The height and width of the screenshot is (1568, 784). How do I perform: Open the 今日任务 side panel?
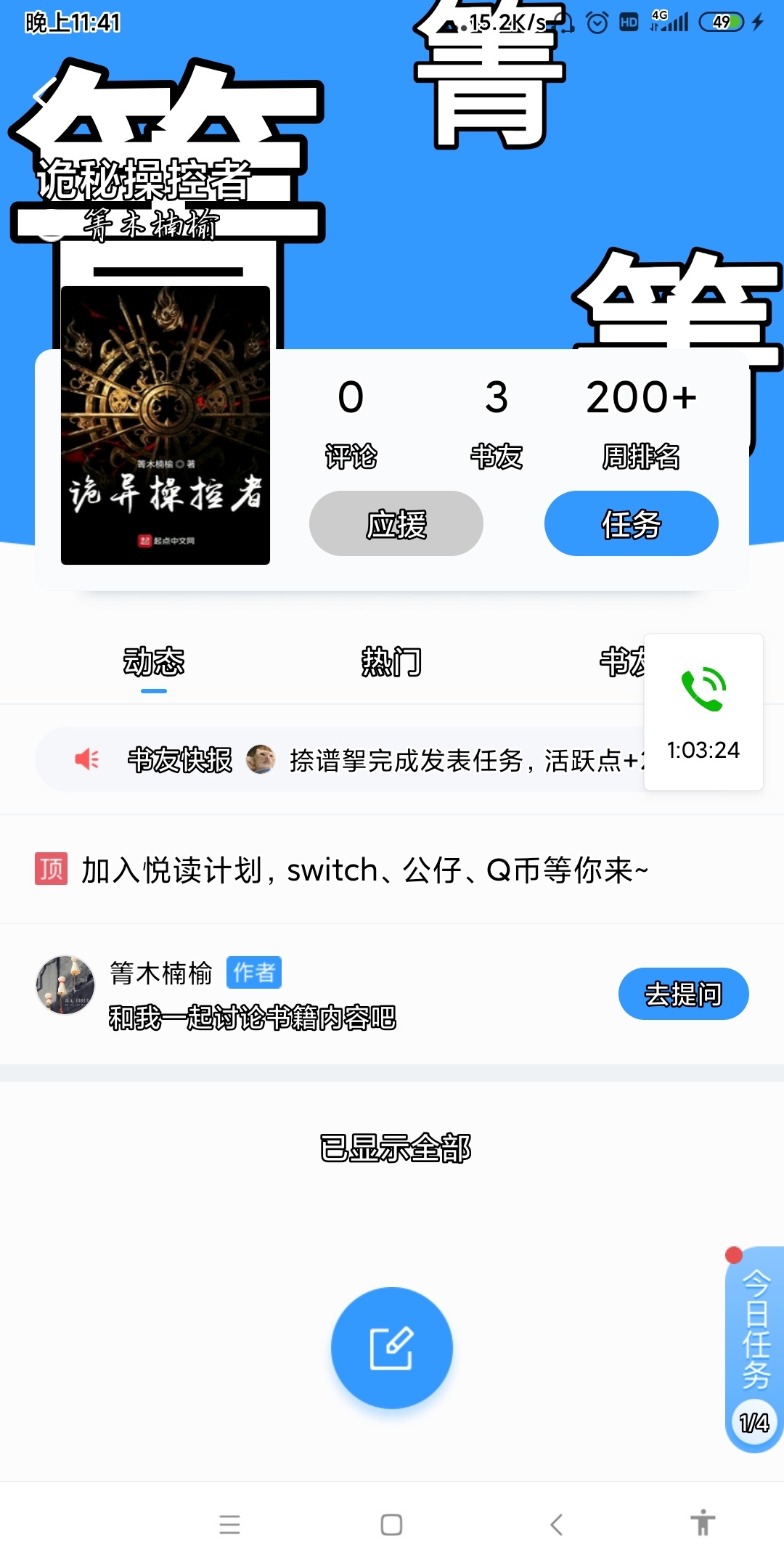coord(755,1350)
